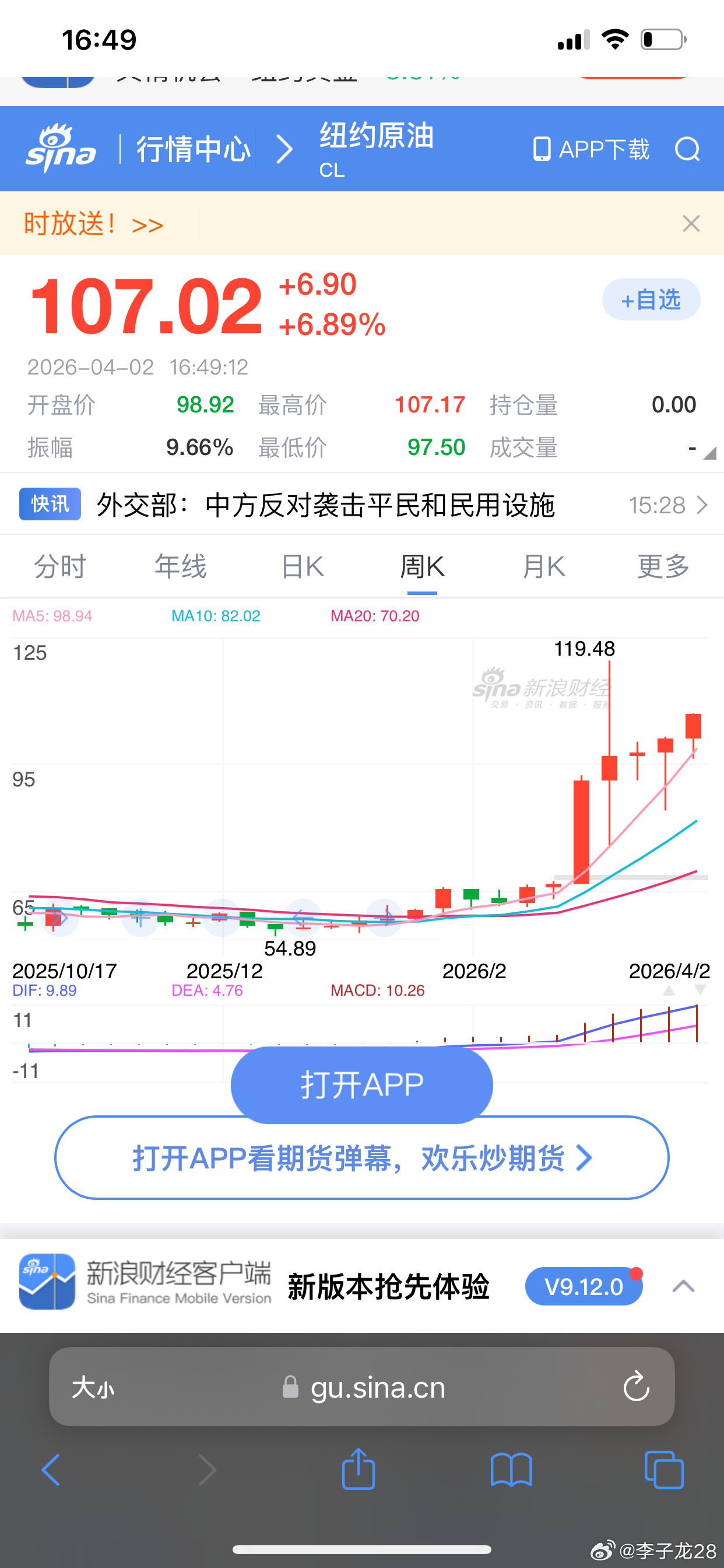Image resolution: width=724 pixels, height=1568 pixels.
Task: Expand the 快讯 news item details
Action: tap(701, 505)
